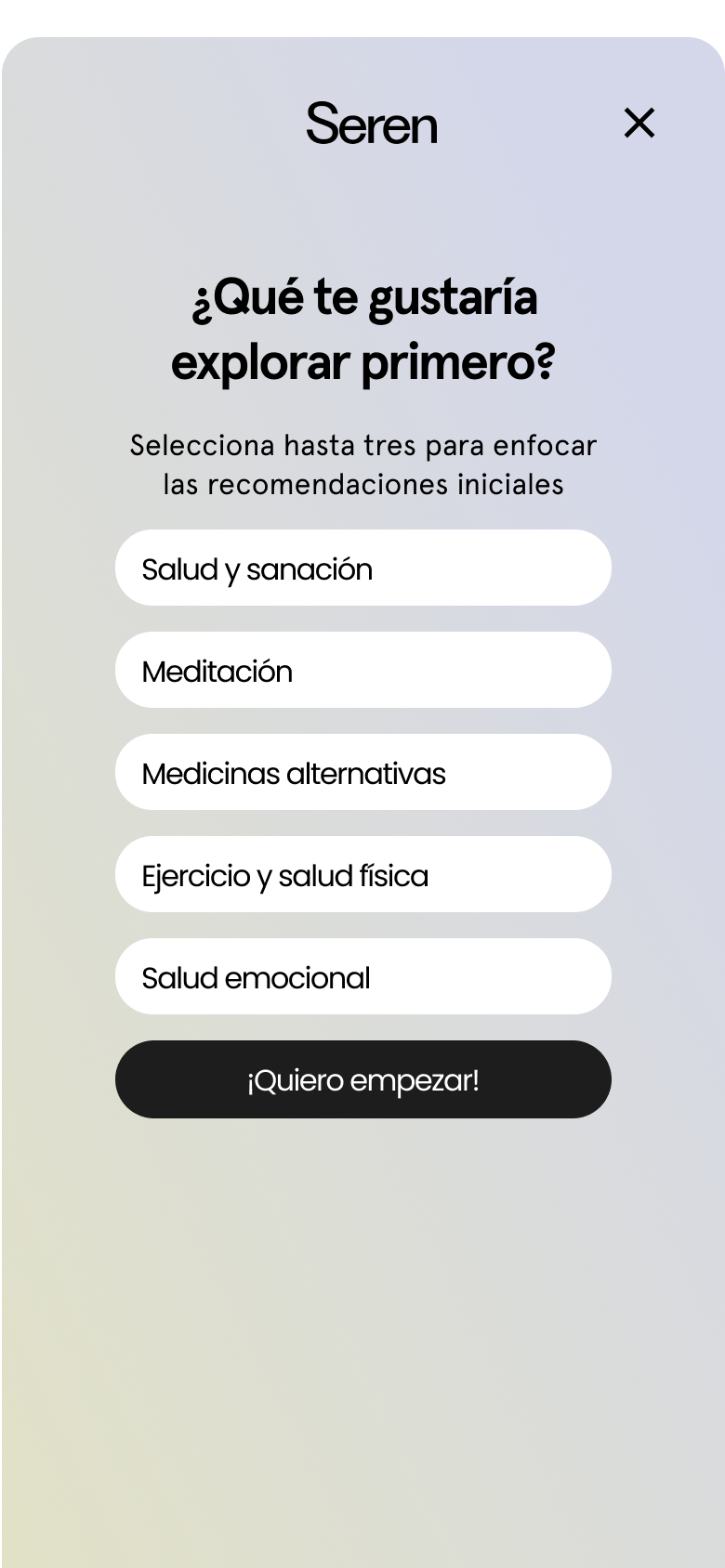
Task: Select the Salud y sanación option
Action: coord(362,568)
